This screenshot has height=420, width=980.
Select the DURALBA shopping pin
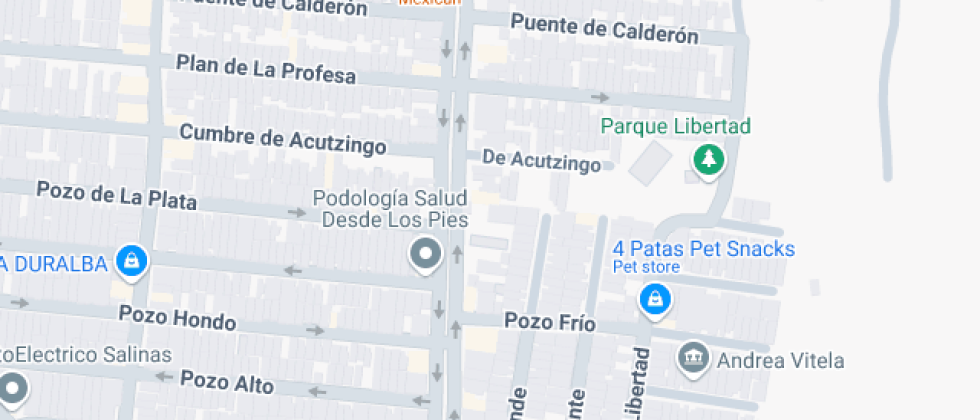coord(131,261)
